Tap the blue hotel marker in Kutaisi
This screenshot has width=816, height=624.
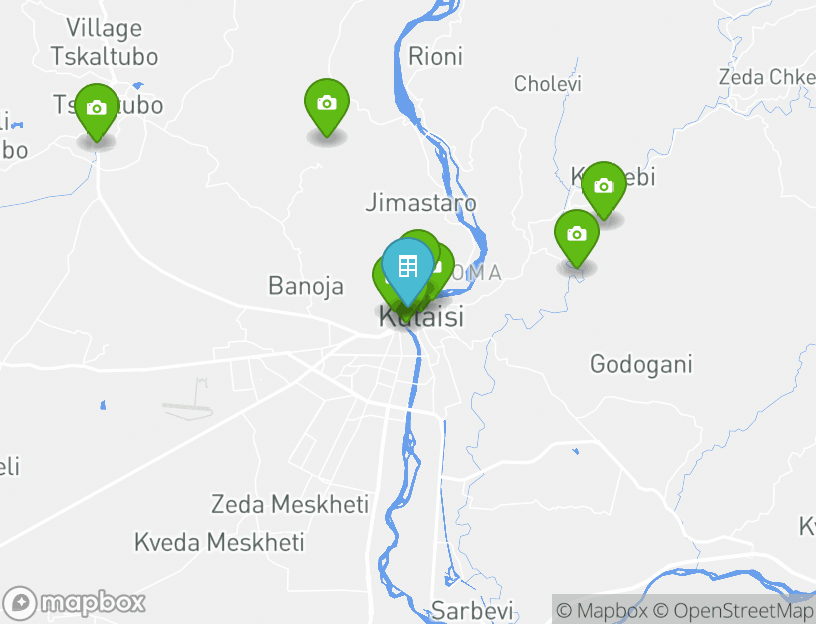408,267
